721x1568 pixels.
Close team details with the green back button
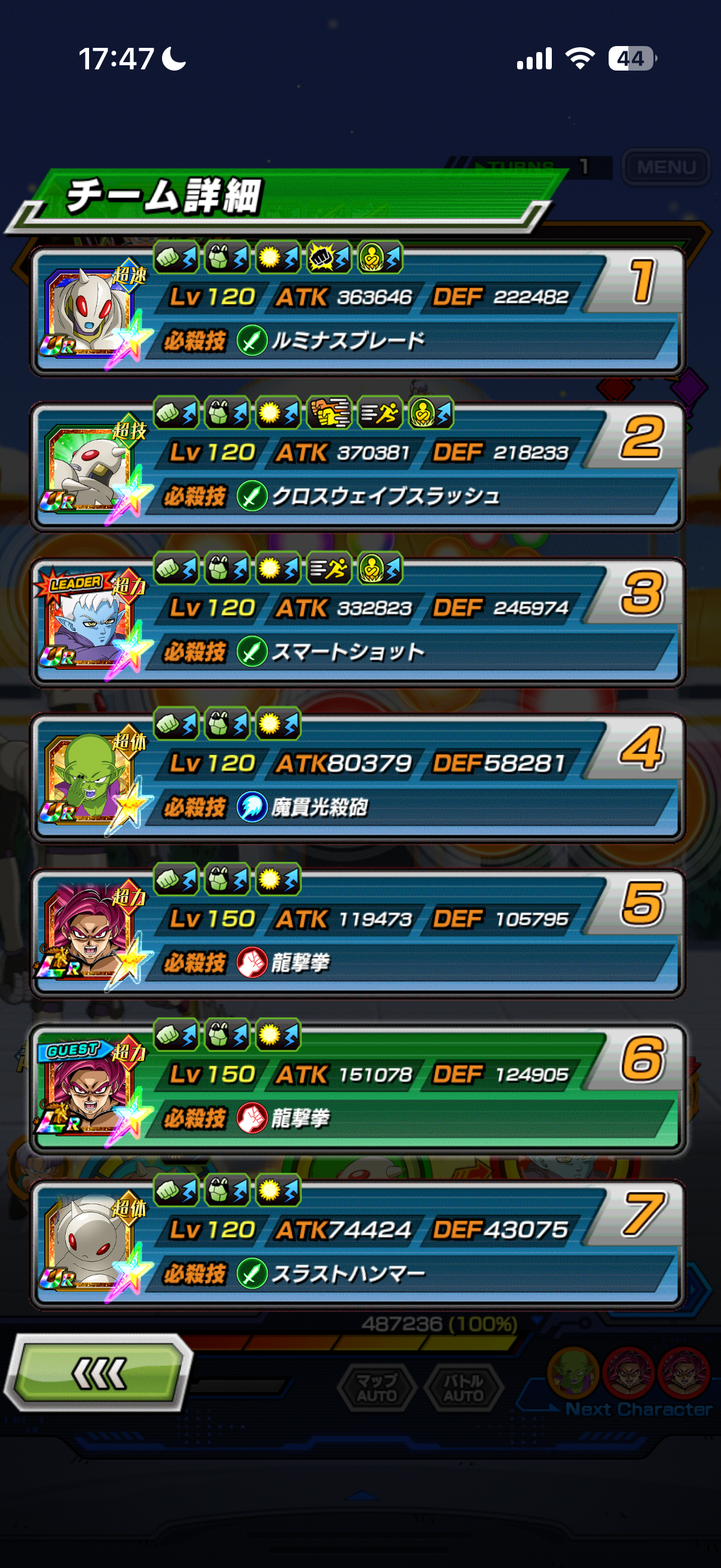[98, 1372]
